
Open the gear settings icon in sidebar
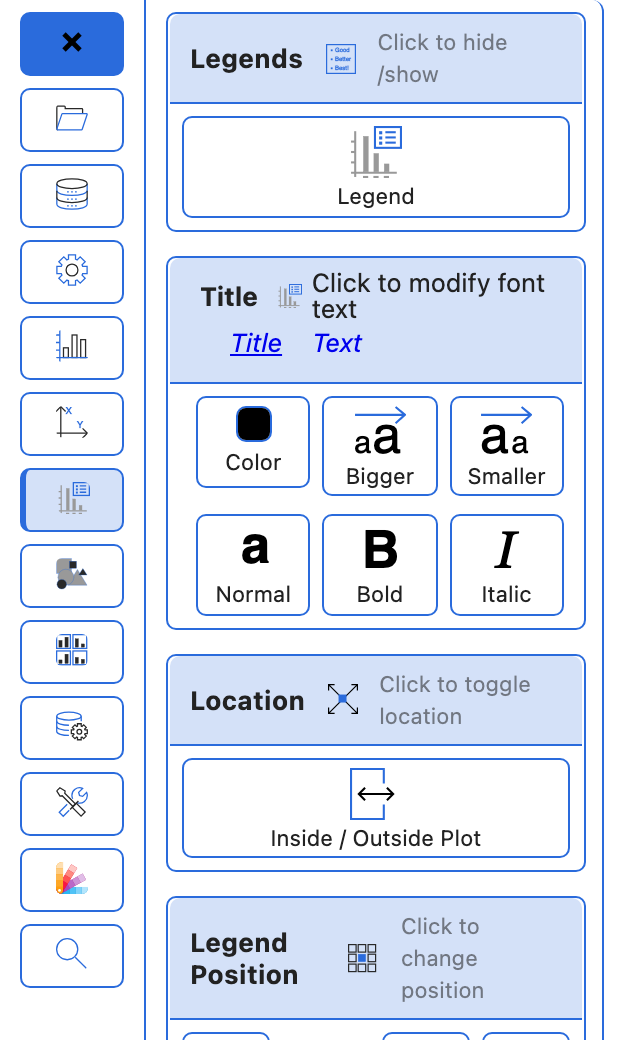pos(72,272)
